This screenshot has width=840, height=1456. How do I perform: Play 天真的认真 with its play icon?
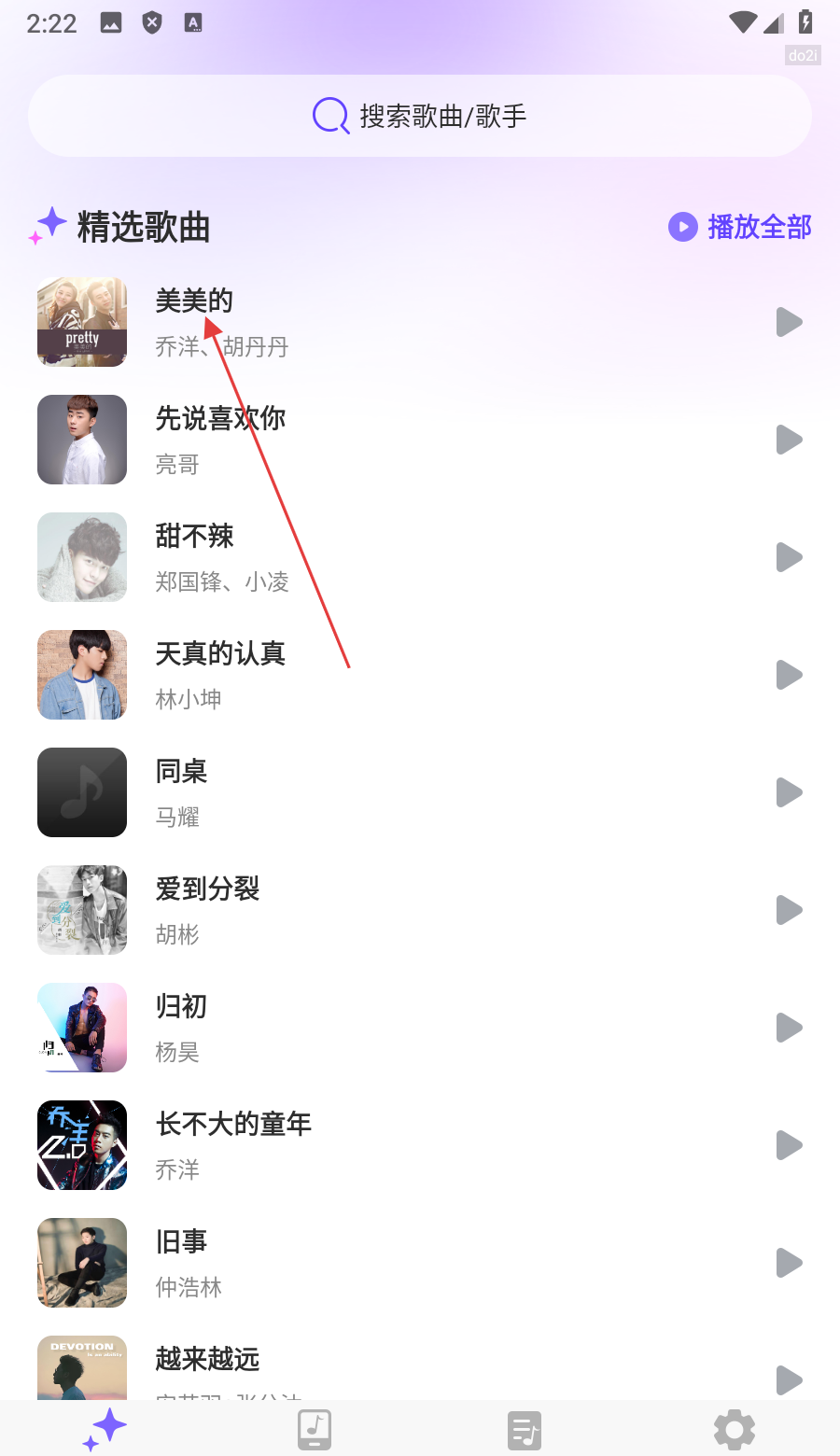[x=789, y=675]
